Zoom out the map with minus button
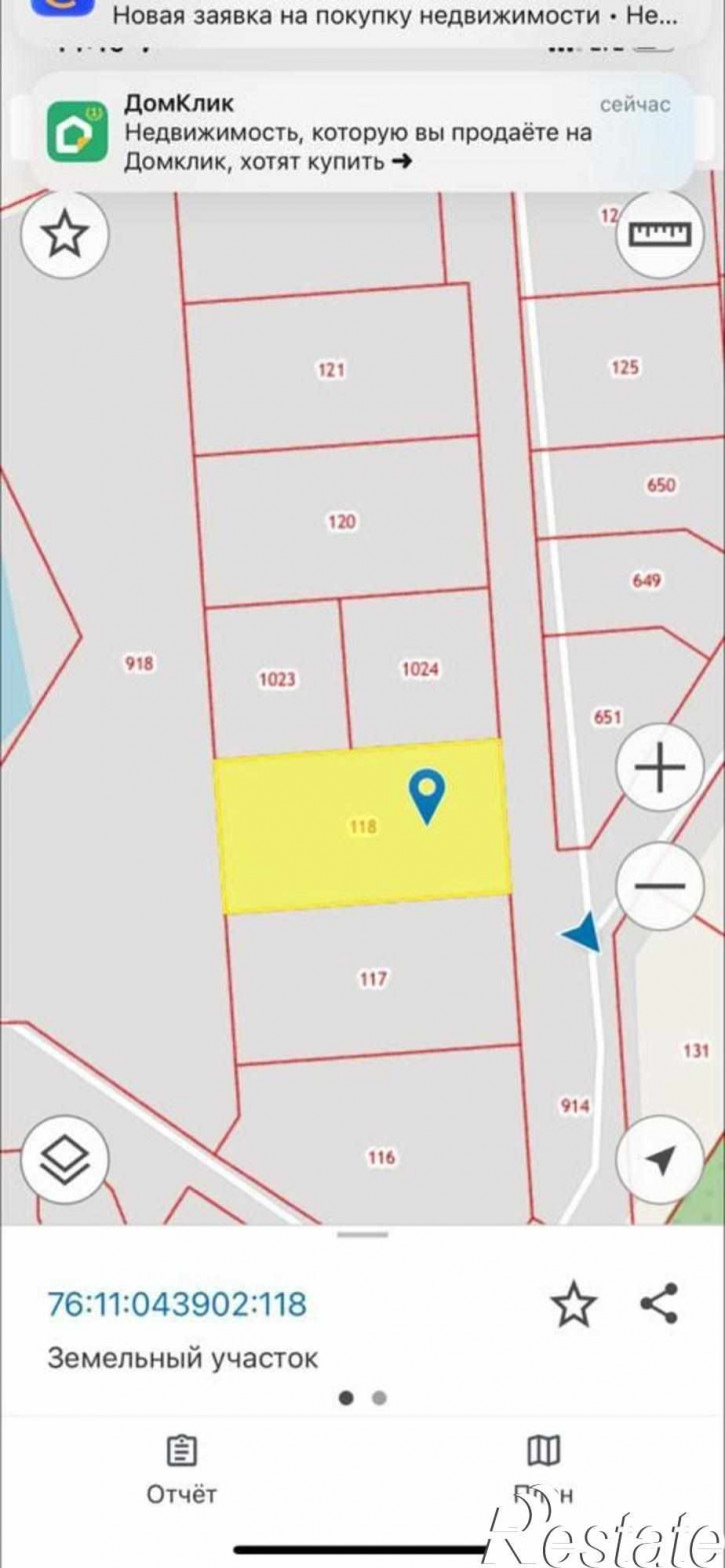This screenshot has height=1568, width=725. click(659, 884)
